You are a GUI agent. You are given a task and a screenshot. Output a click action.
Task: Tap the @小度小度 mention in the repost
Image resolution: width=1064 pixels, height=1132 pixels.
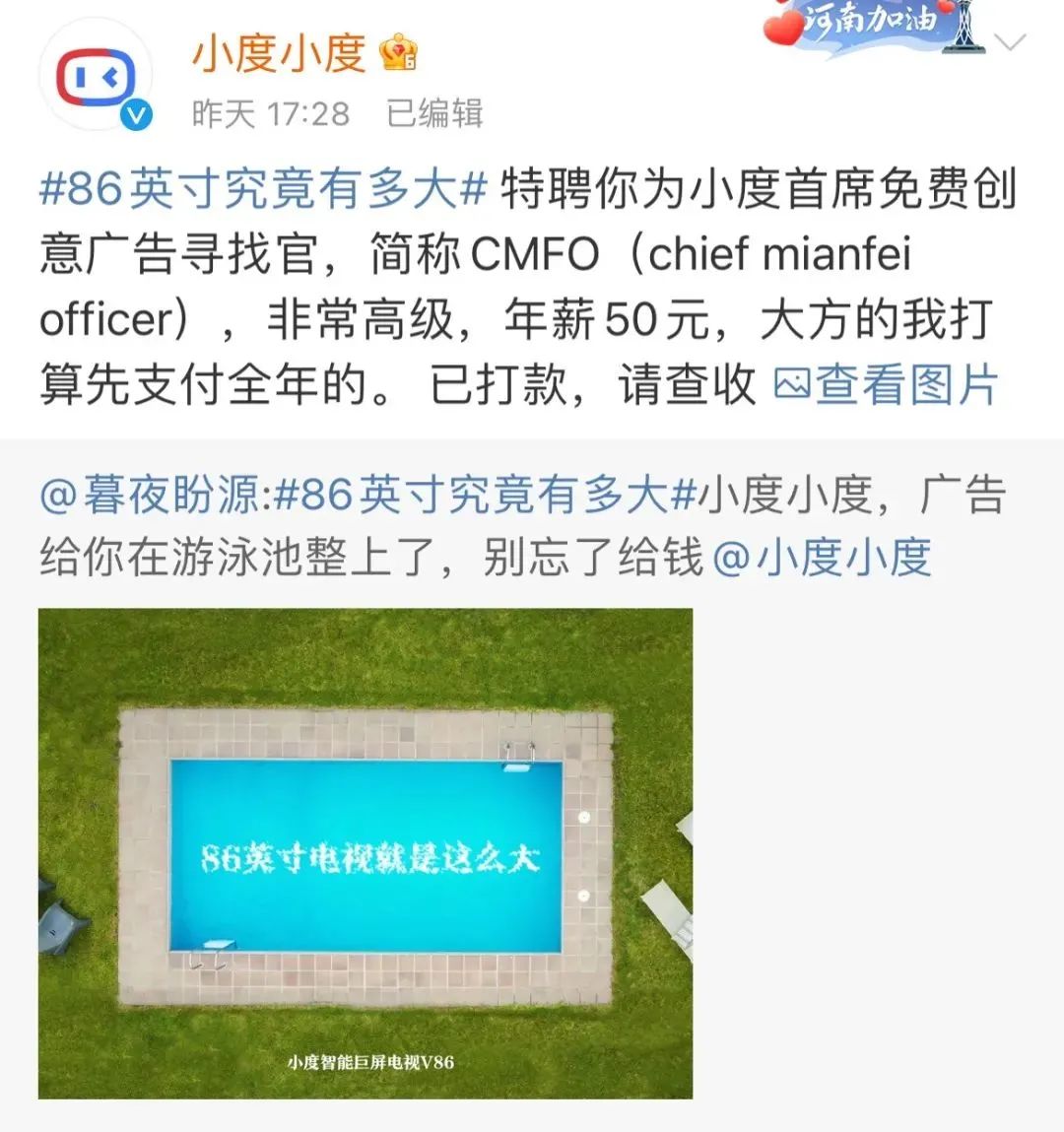pyautogui.click(x=821, y=558)
